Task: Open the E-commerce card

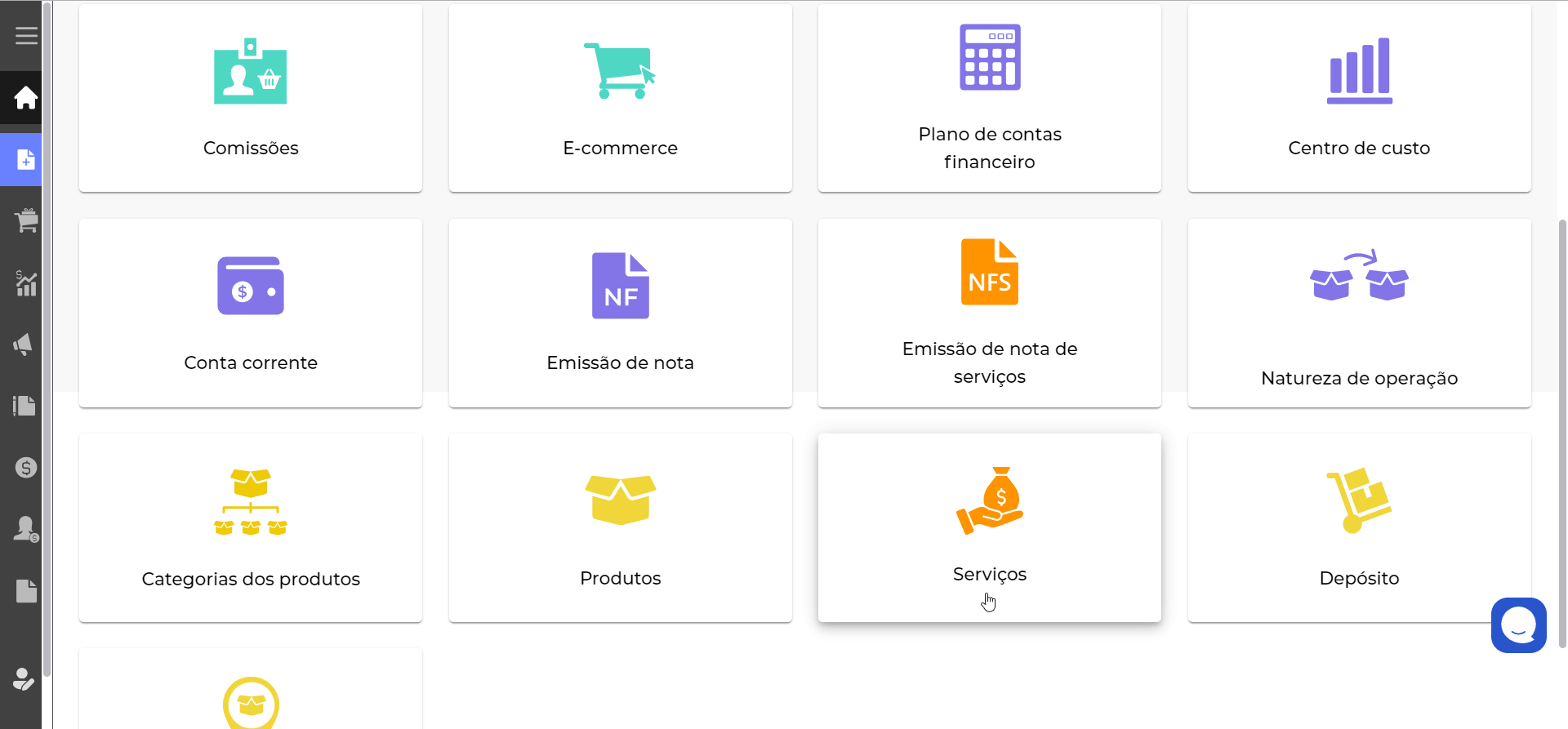Action: click(620, 98)
